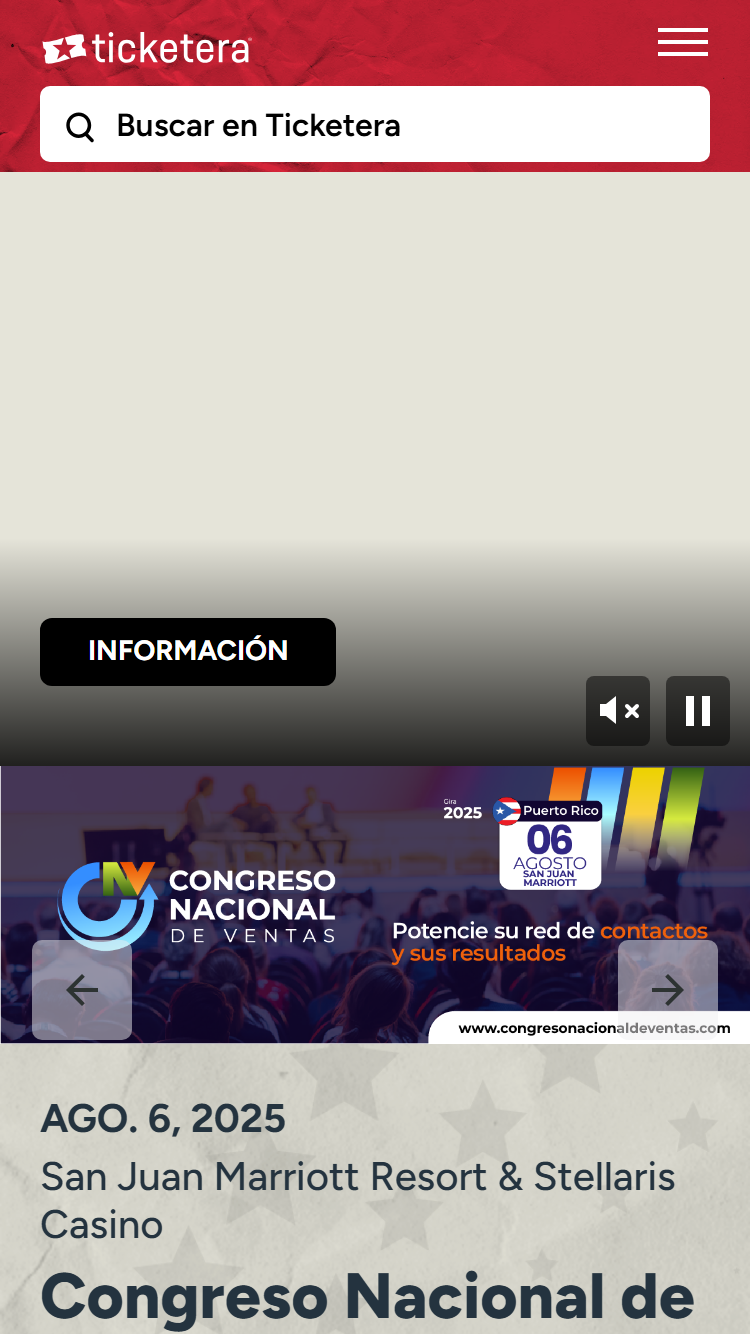Image resolution: width=750 pixels, height=1334 pixels.
Task: Go to next carousel slide
Action: 668,990
